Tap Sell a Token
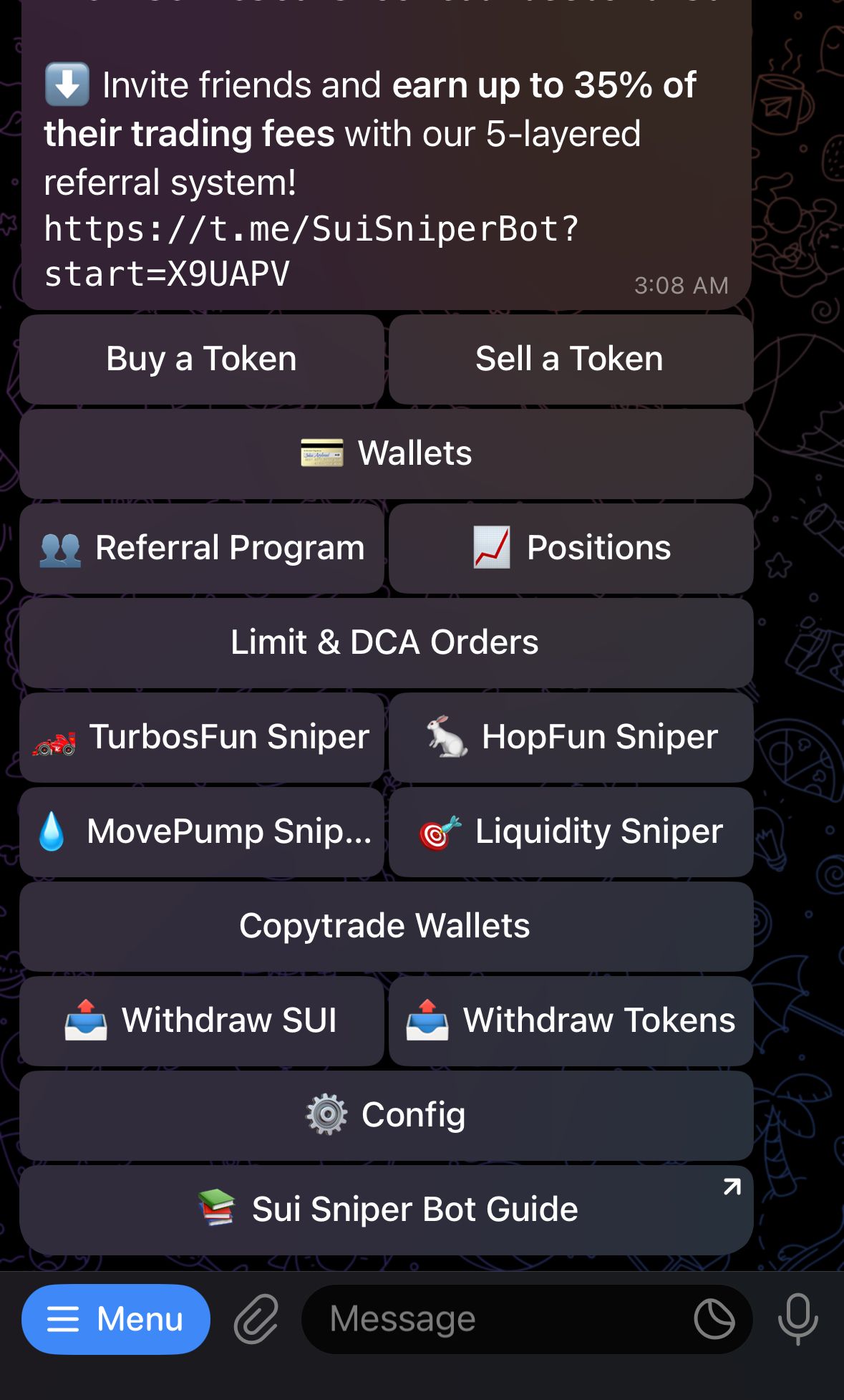Image resolution: width=844 pixels, height=1400 pixels. point(568,358)
